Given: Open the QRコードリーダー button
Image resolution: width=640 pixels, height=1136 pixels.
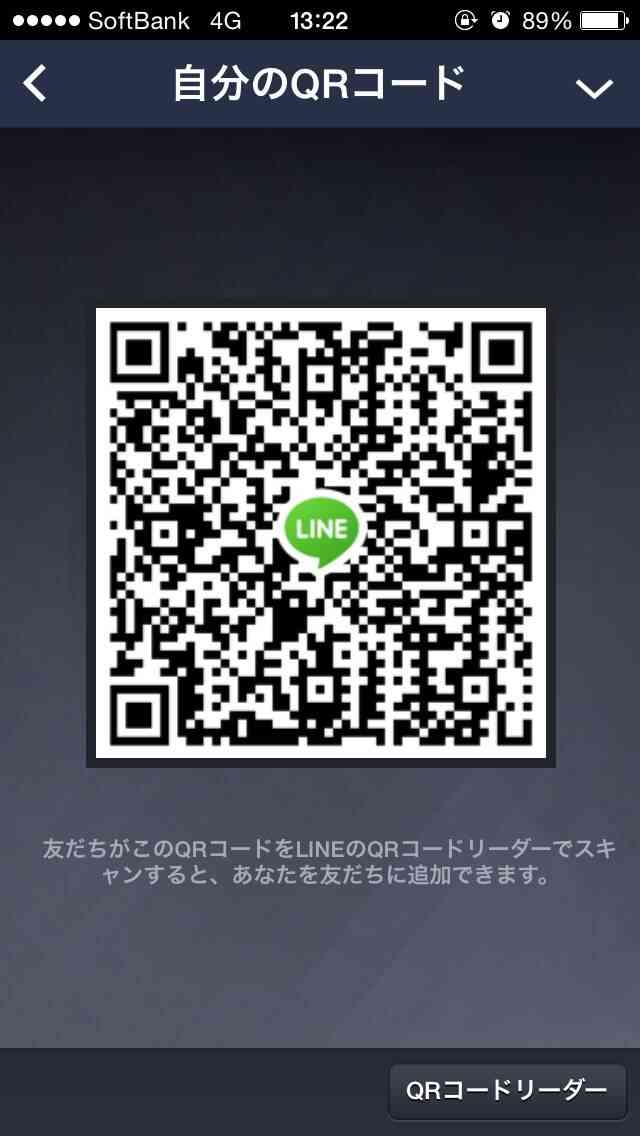Looking at the screenshot, I should point(507,1091).
